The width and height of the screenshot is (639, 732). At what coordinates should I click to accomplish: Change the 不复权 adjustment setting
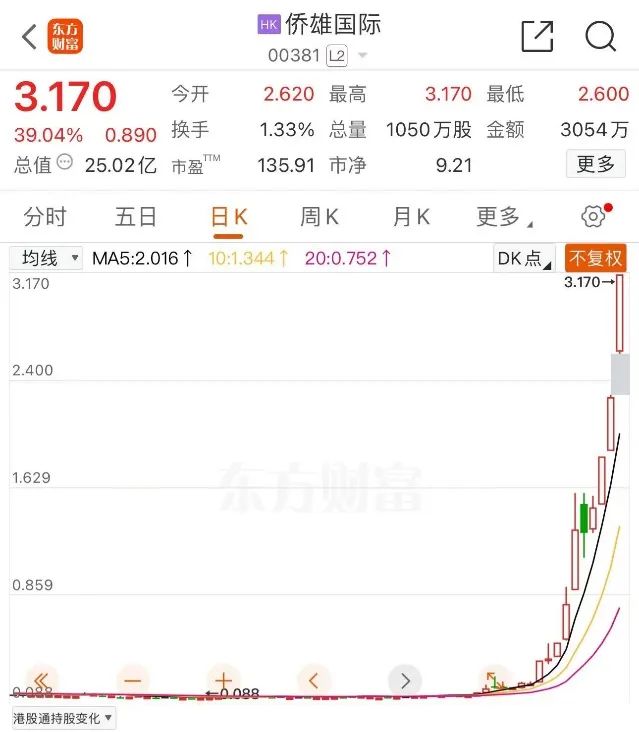(596, 259)
